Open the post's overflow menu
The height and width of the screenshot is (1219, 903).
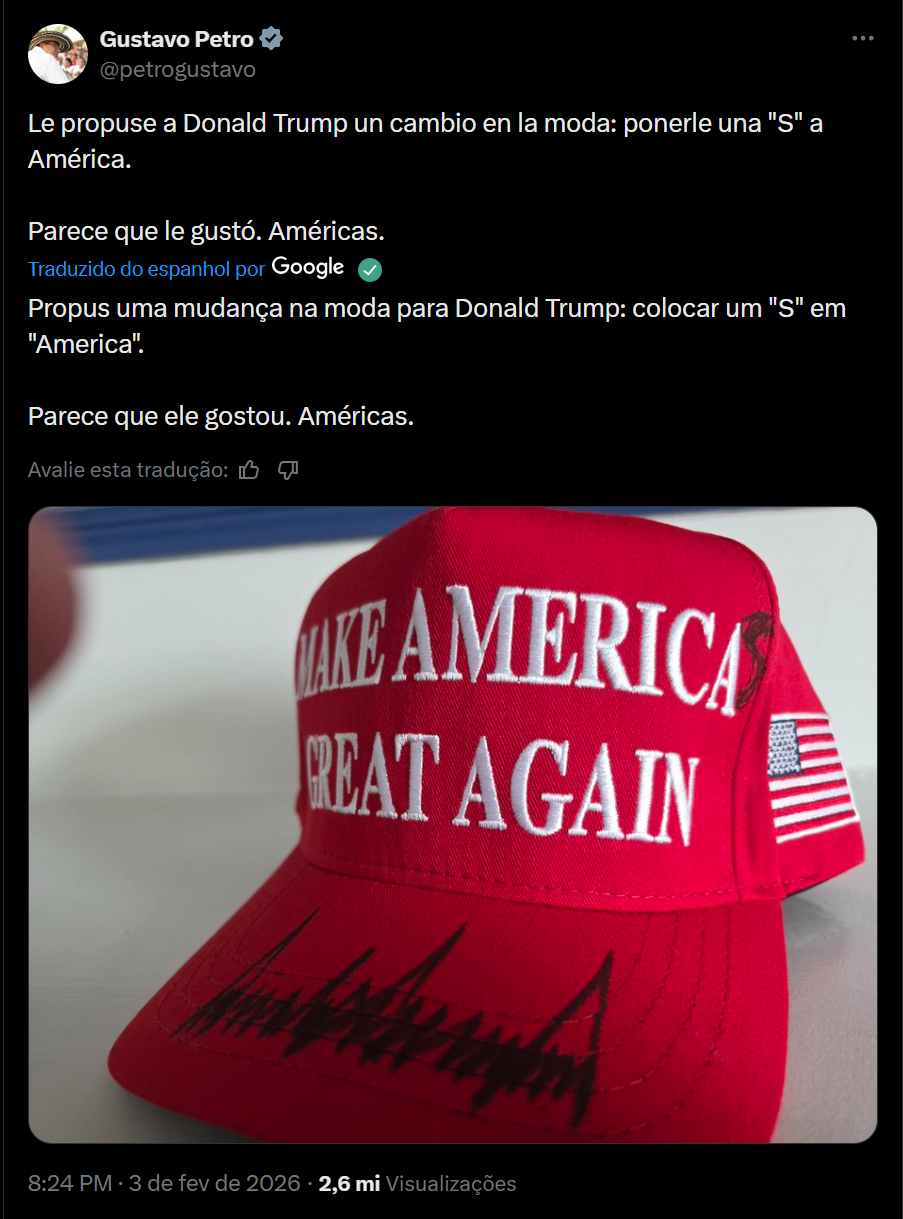coord(862,38)
